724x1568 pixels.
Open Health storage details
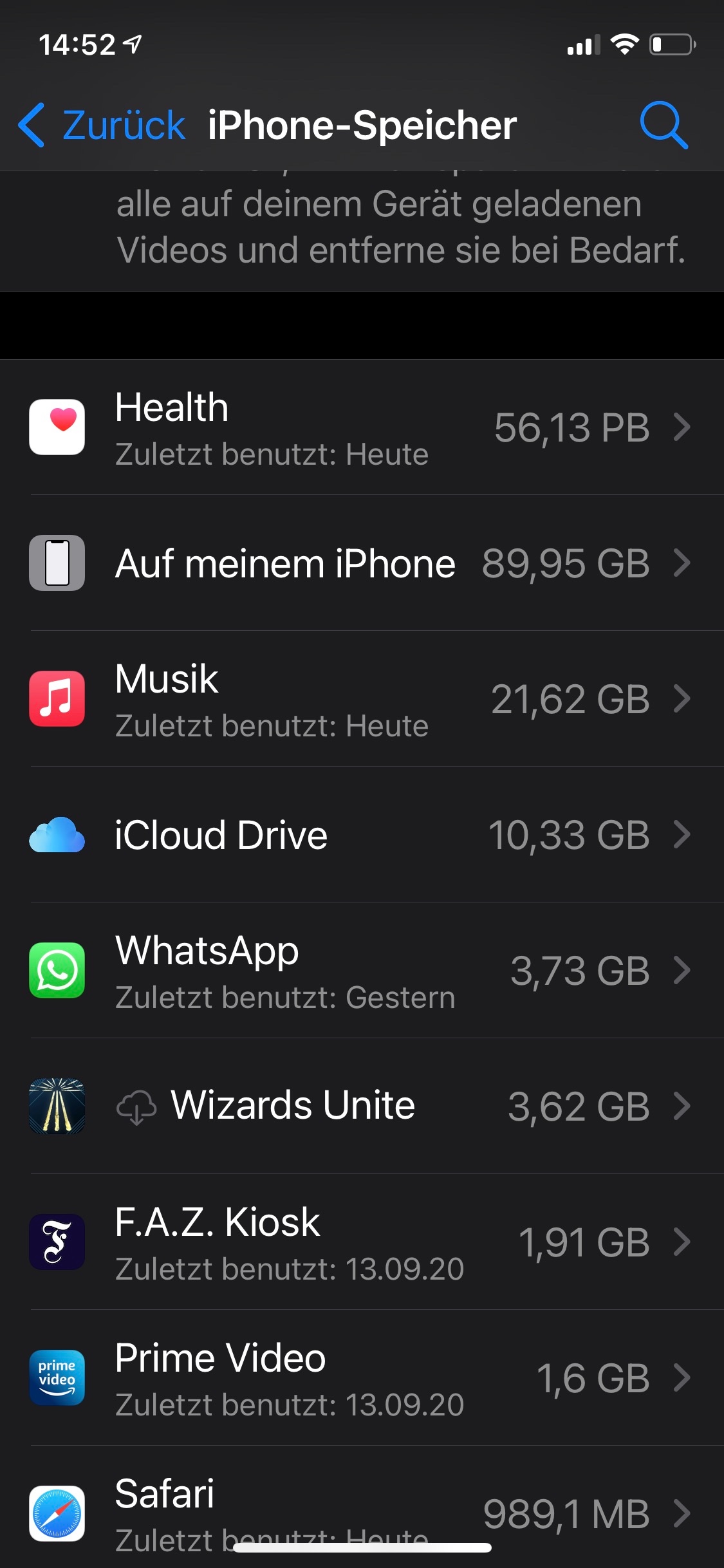362,427
